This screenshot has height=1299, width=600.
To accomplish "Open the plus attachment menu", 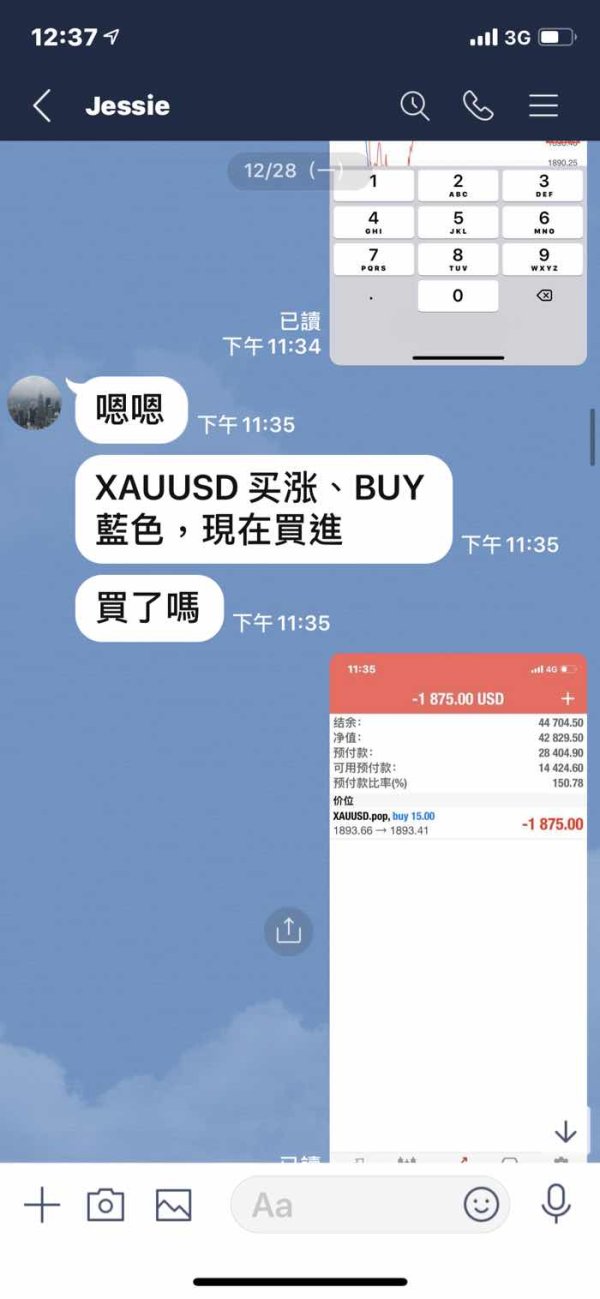I will (41, 1205).
